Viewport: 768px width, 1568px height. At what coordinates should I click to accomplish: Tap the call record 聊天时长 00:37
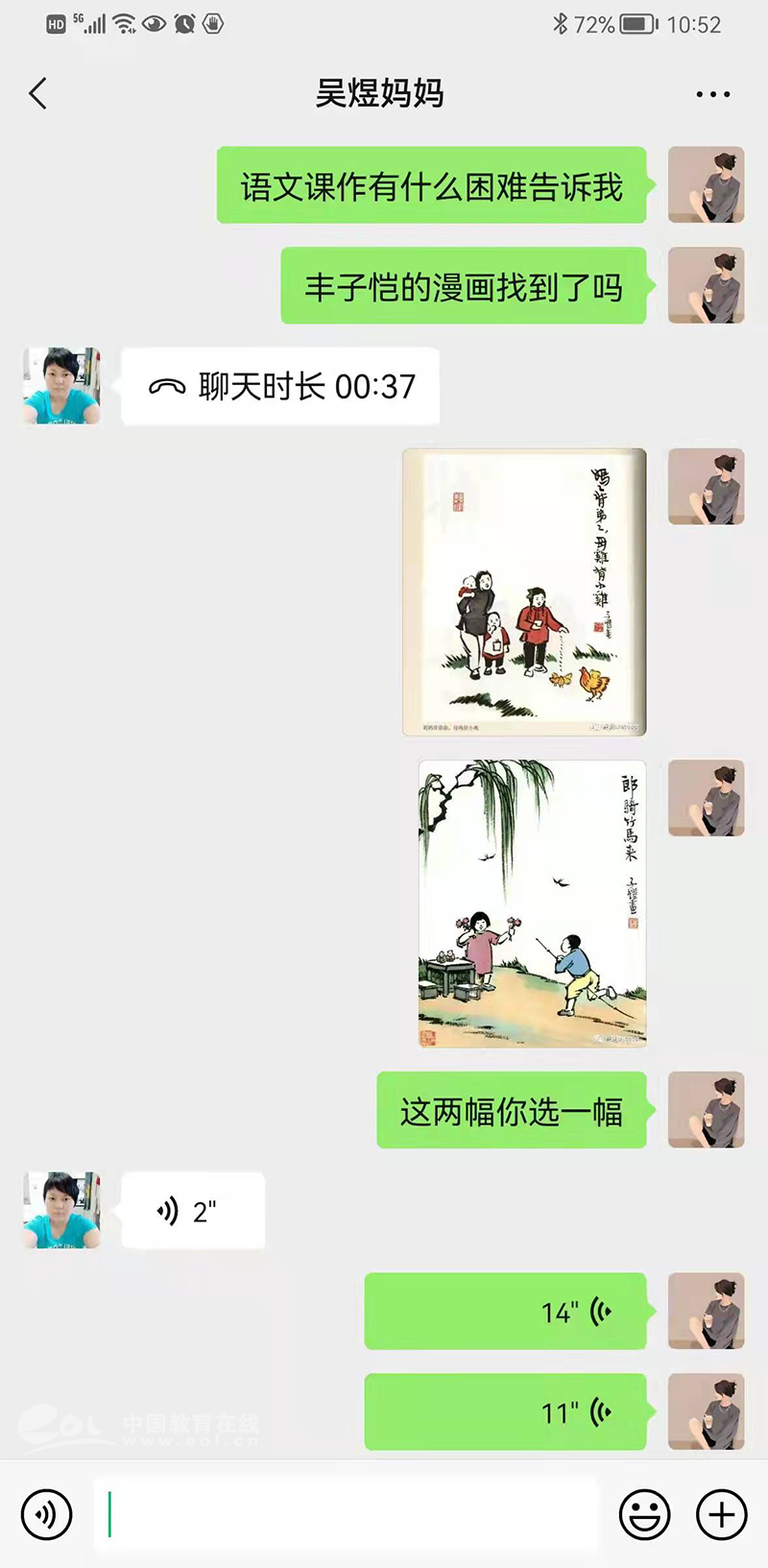click(x=280, y=387)
